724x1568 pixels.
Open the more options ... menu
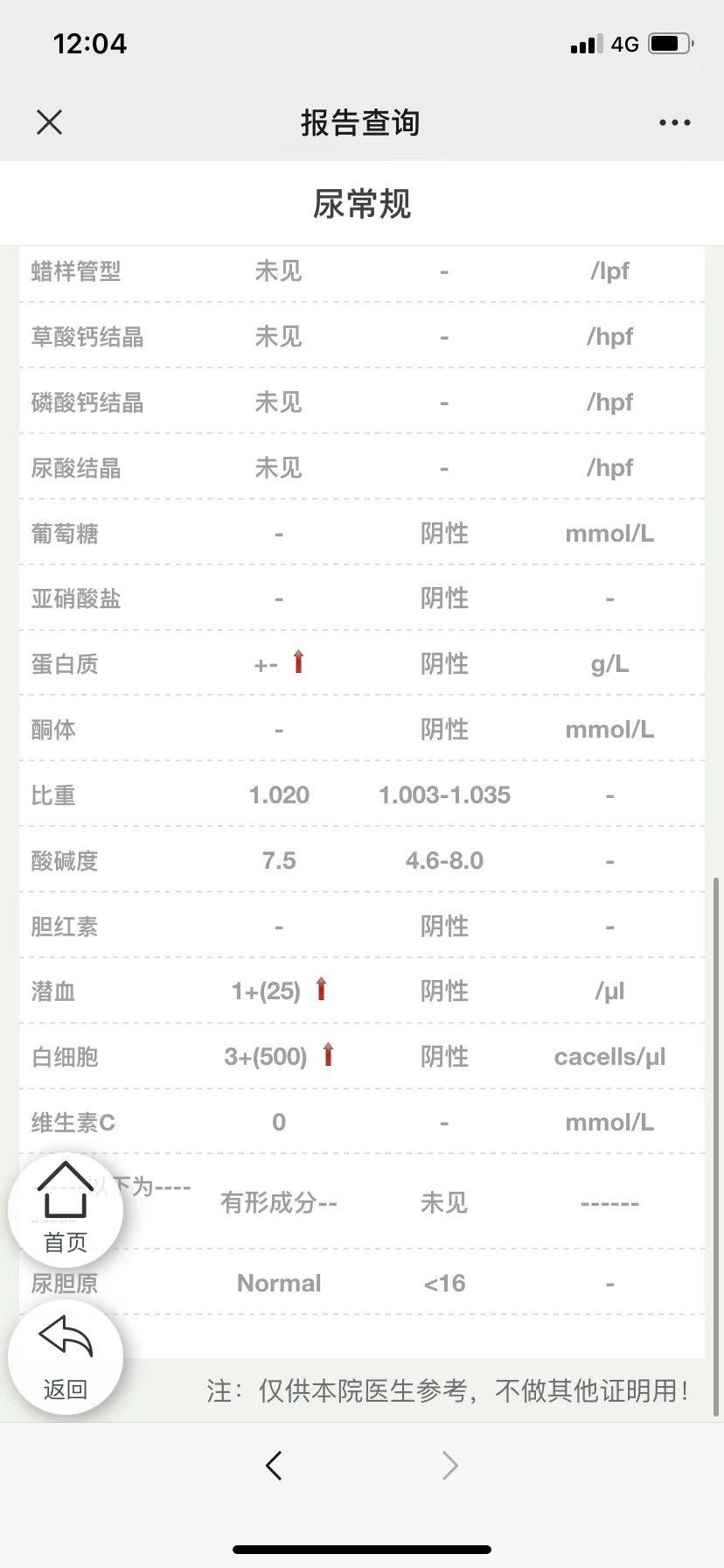673,122
